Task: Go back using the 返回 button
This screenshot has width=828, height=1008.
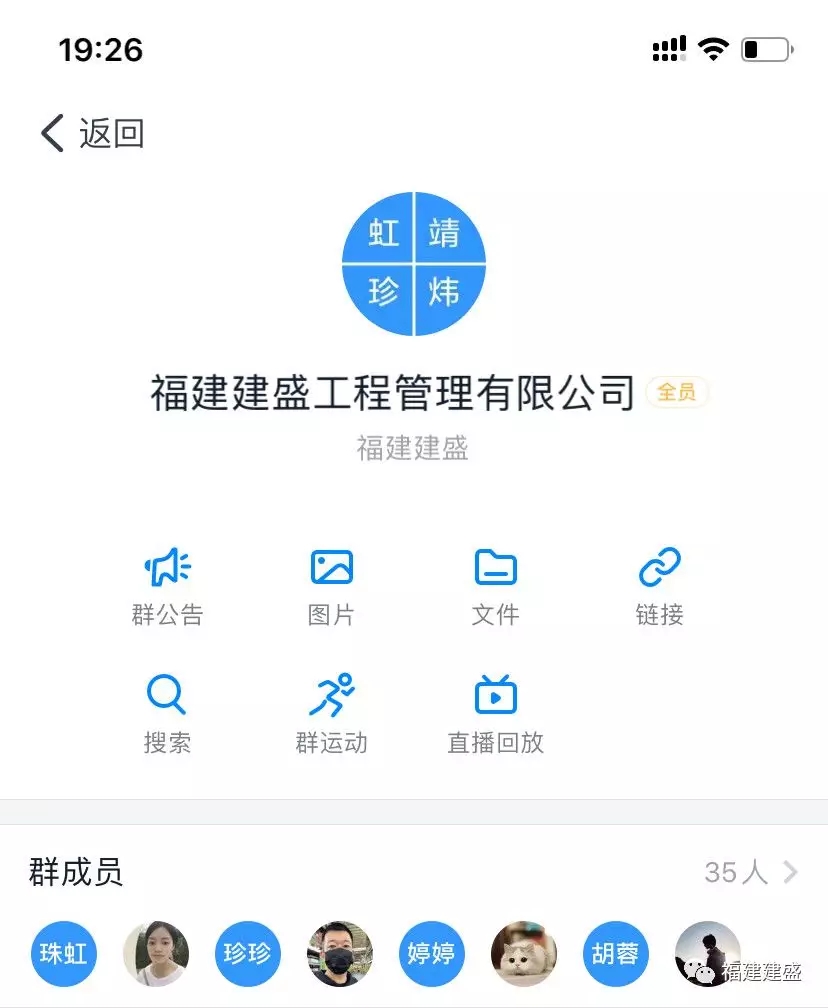Action: (x=92, y=133)
